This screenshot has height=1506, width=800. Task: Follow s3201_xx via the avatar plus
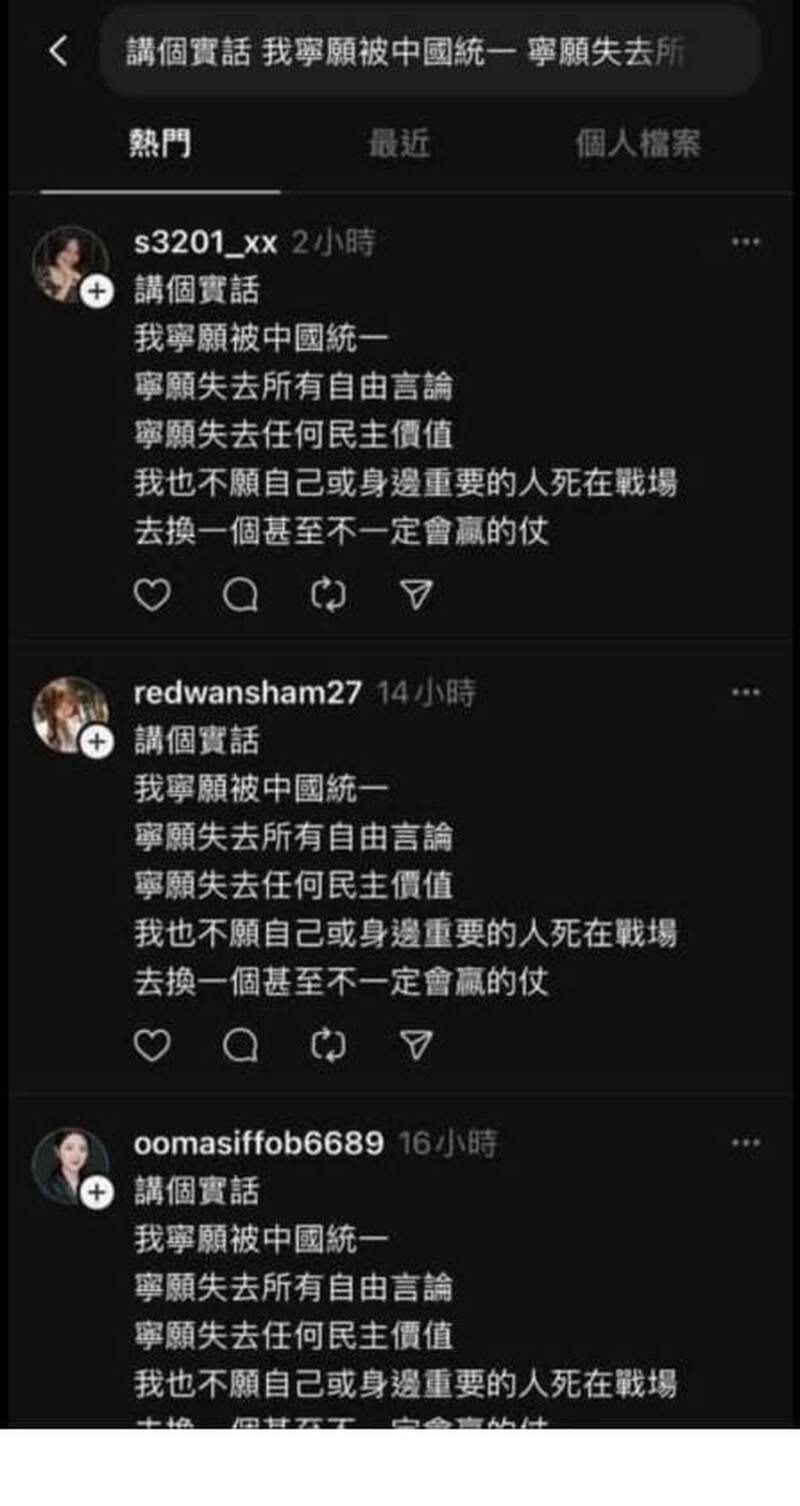click(96, 292)
